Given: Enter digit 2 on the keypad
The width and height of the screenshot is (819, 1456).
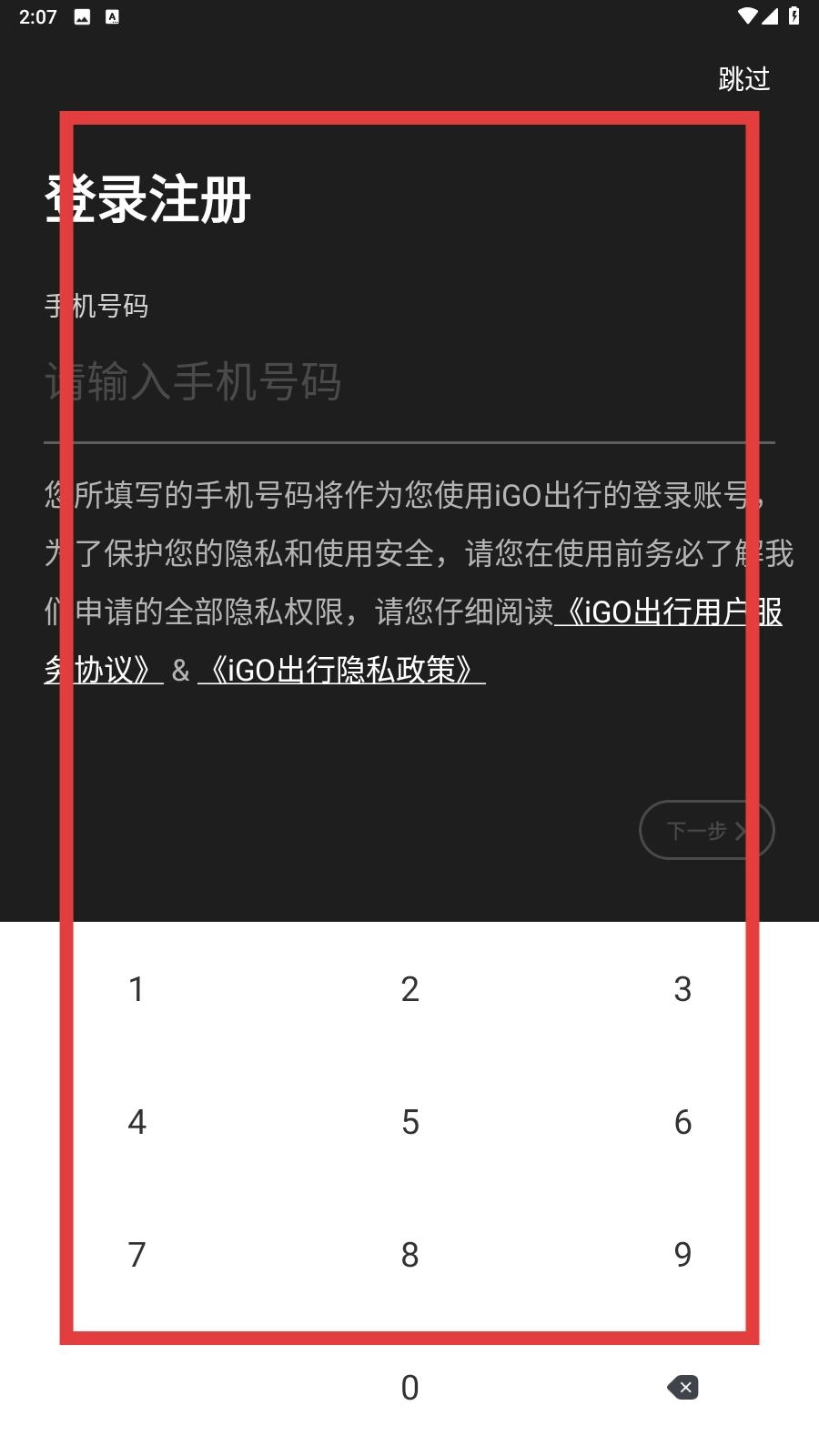Looking at the screenshot, I should (x=409, y=989).
